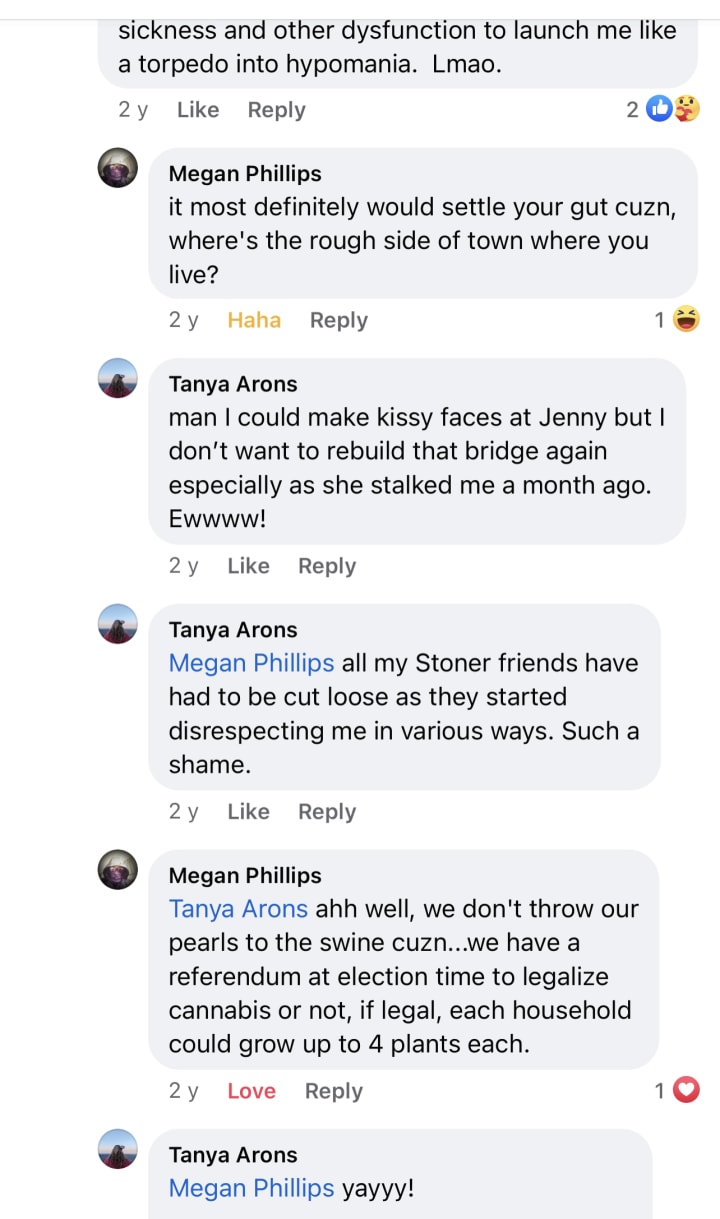Viewport: 720px width, 1219px height.
Task: Like Tanya's comment about kissy faces at Jenny
Action: [248, 566]
